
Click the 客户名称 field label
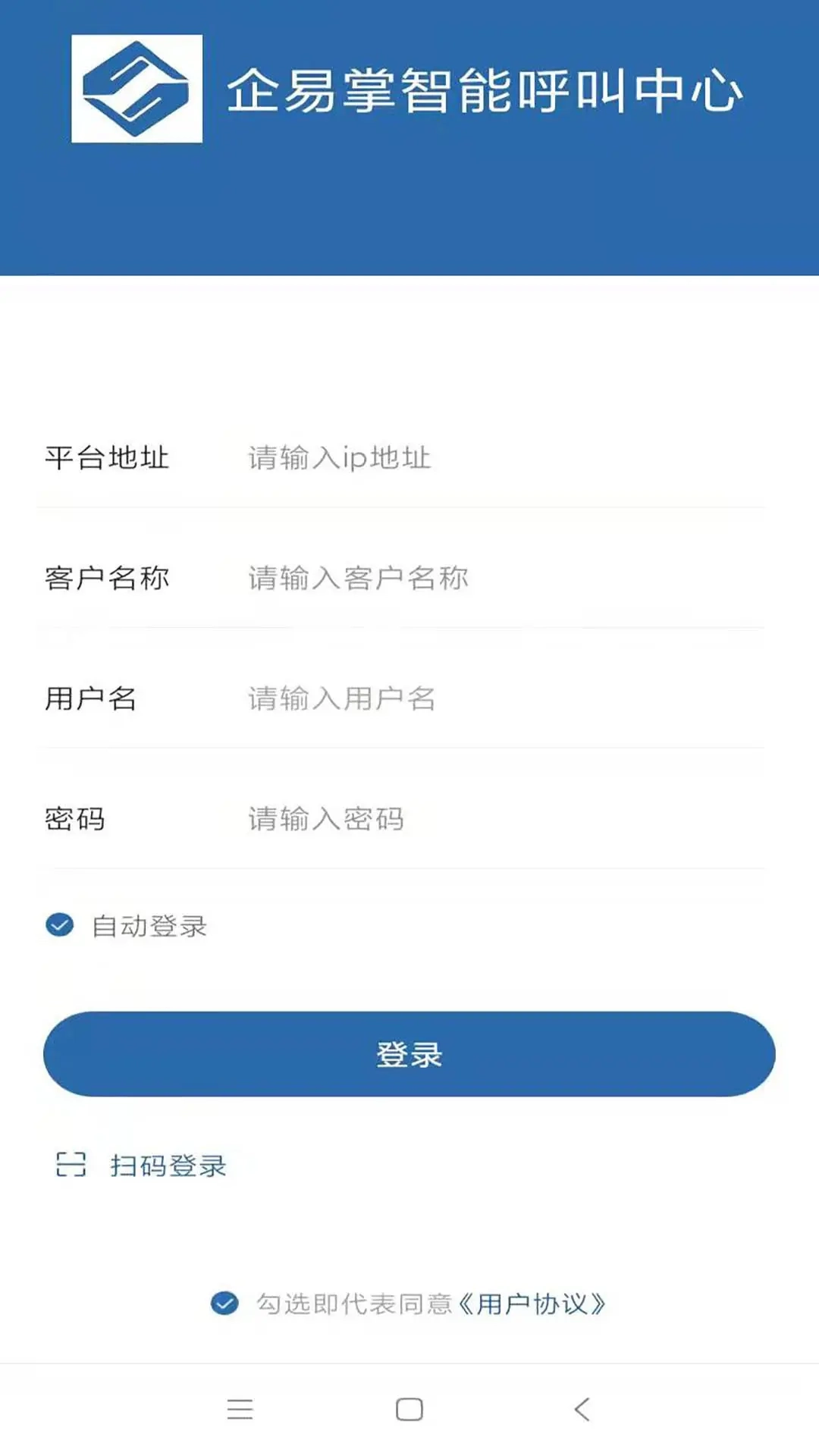(x=108, y=577)
